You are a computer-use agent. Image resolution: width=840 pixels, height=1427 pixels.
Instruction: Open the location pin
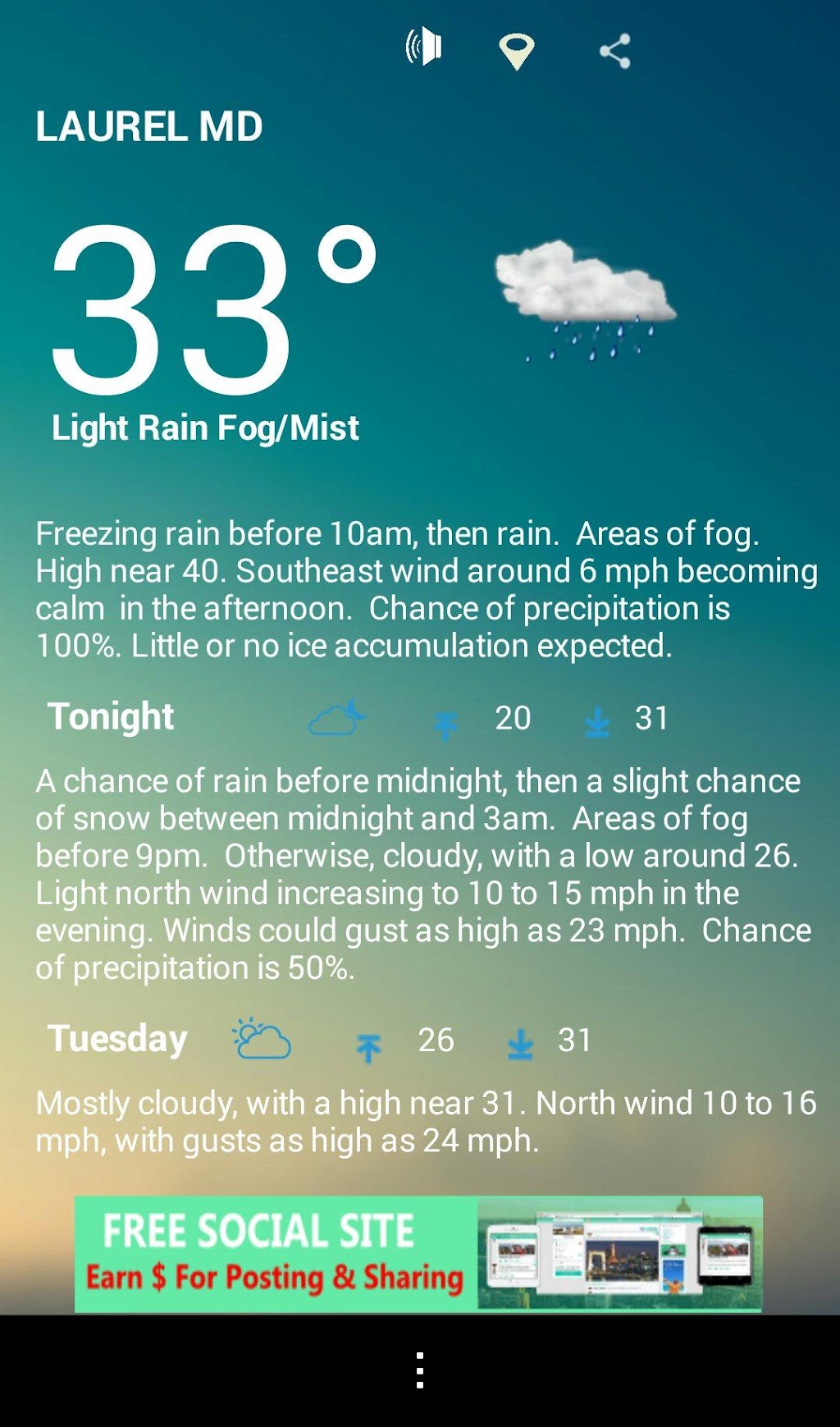coord(517,51)
